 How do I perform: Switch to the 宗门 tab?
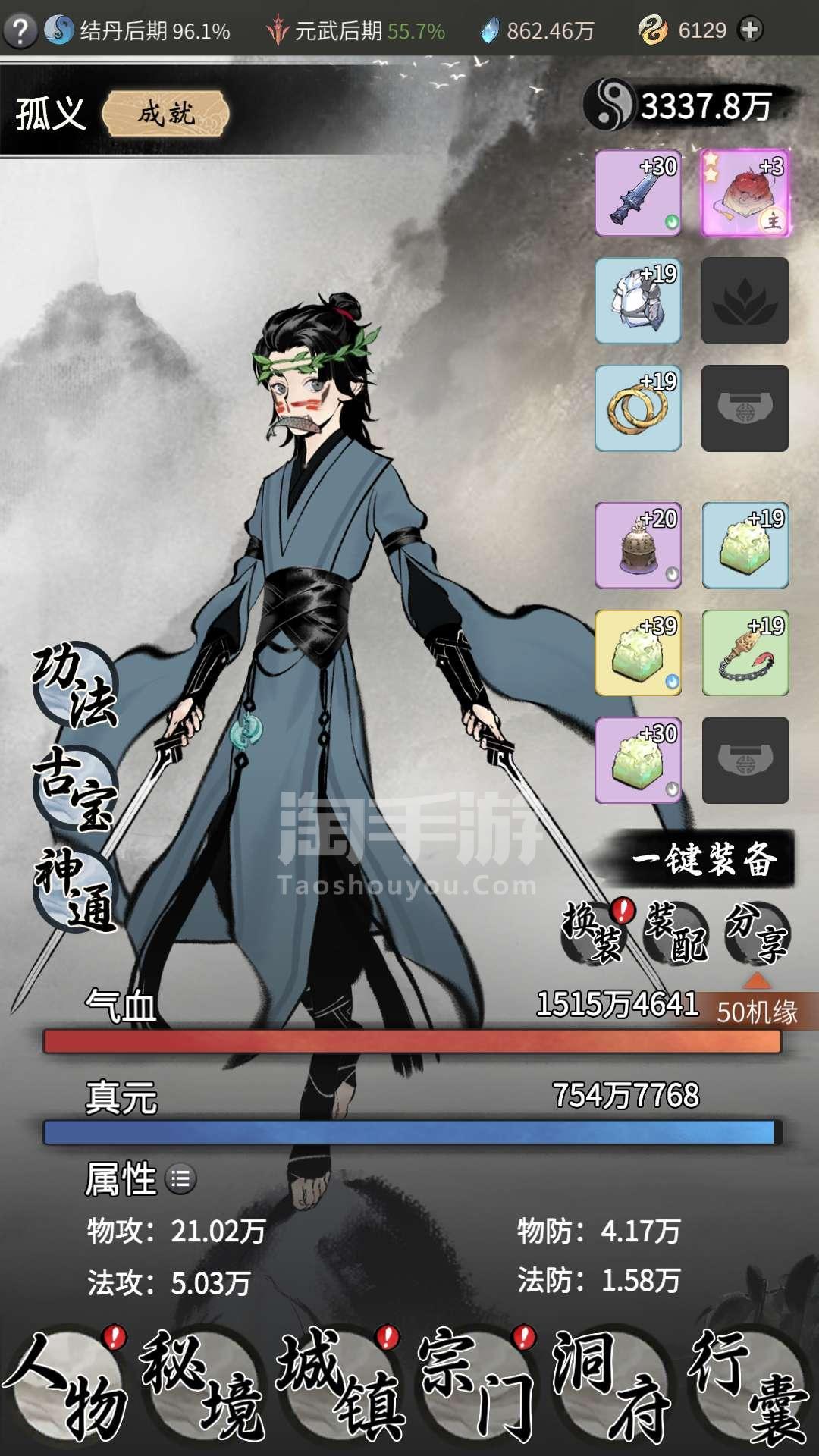tap(476, 1386)
